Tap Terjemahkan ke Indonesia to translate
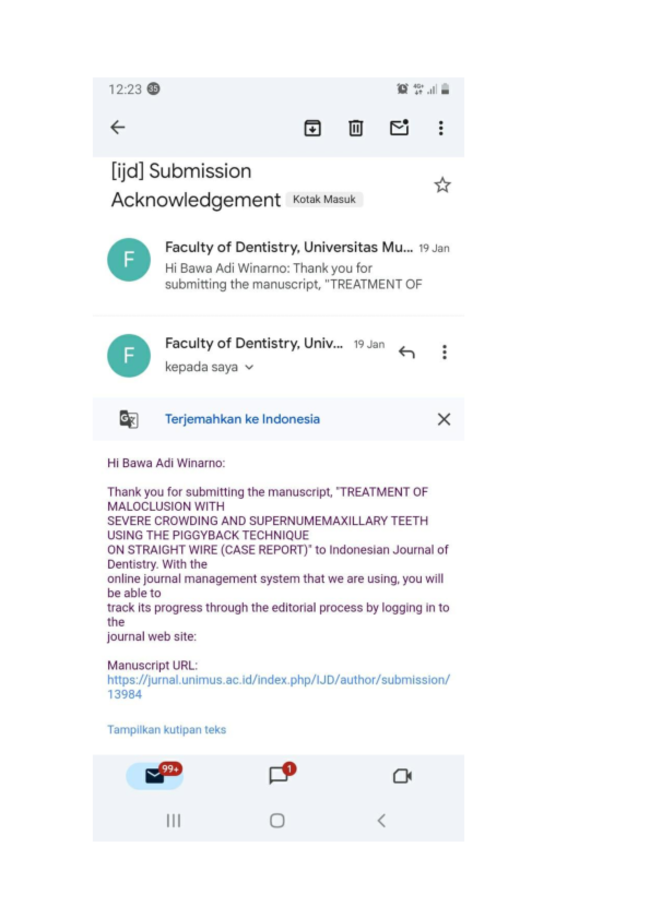This screenshot has width=650, height=919. (242, 419)
